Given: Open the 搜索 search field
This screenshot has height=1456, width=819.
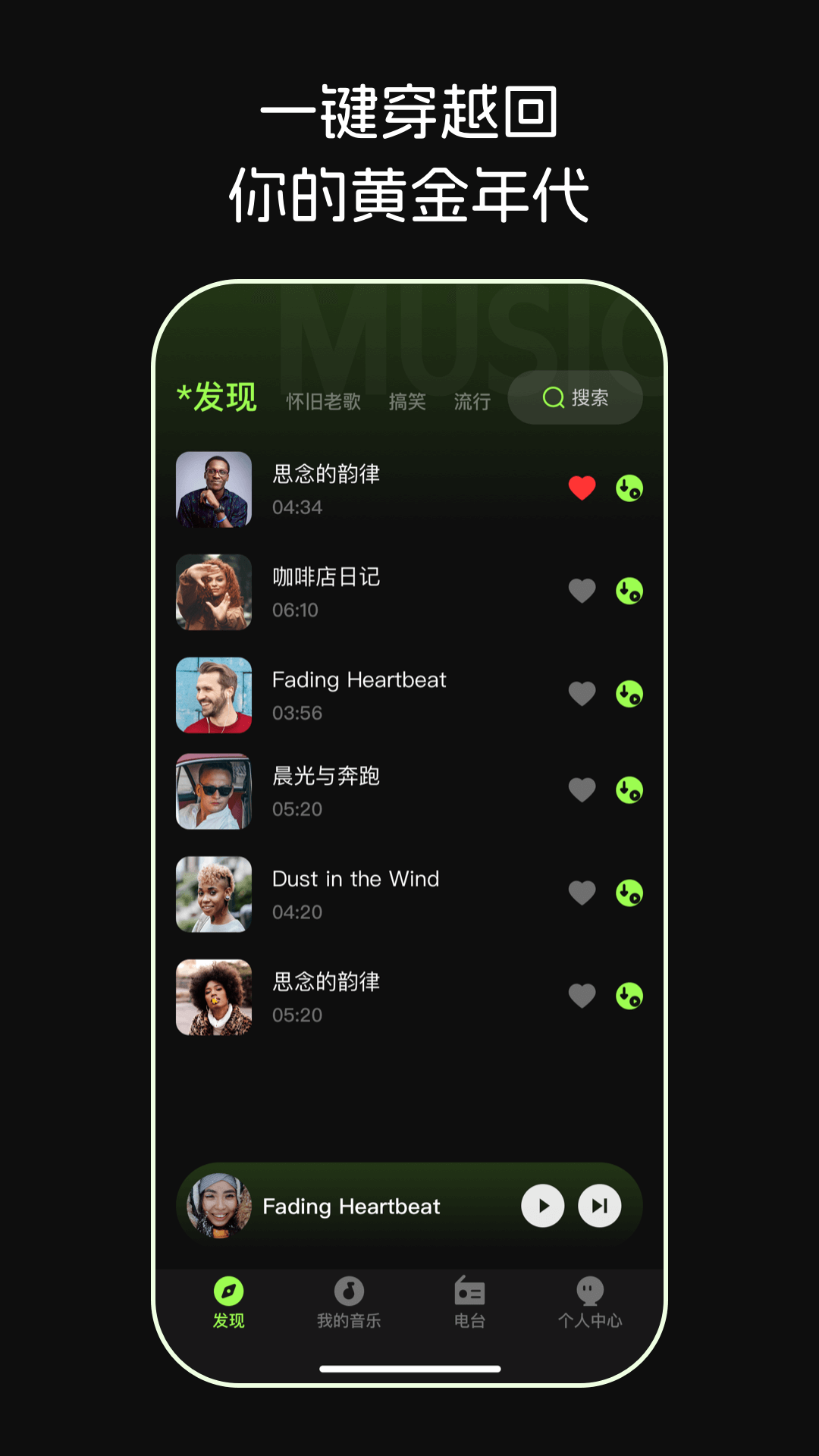Looking at the screenshot, I should point(576,397).
